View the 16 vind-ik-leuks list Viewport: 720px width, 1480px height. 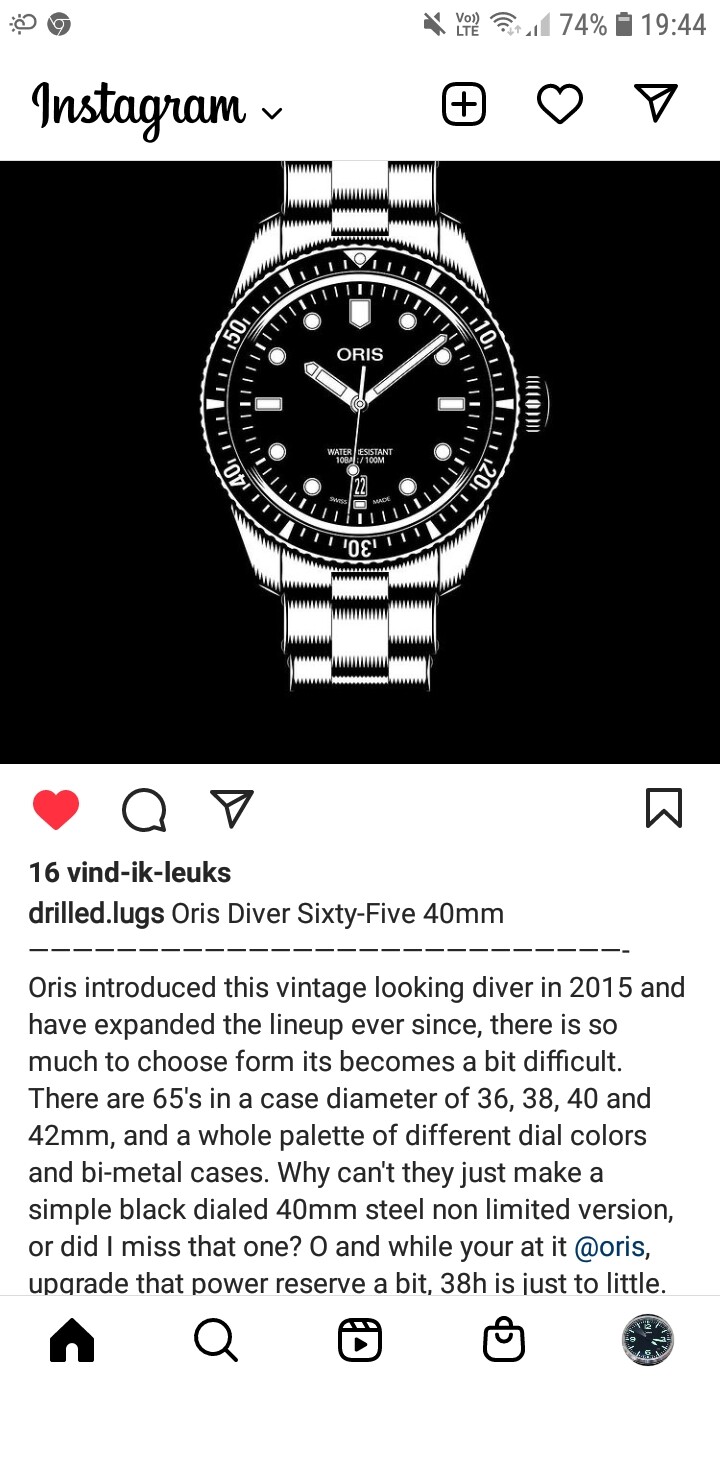click(x=130, y=872)
